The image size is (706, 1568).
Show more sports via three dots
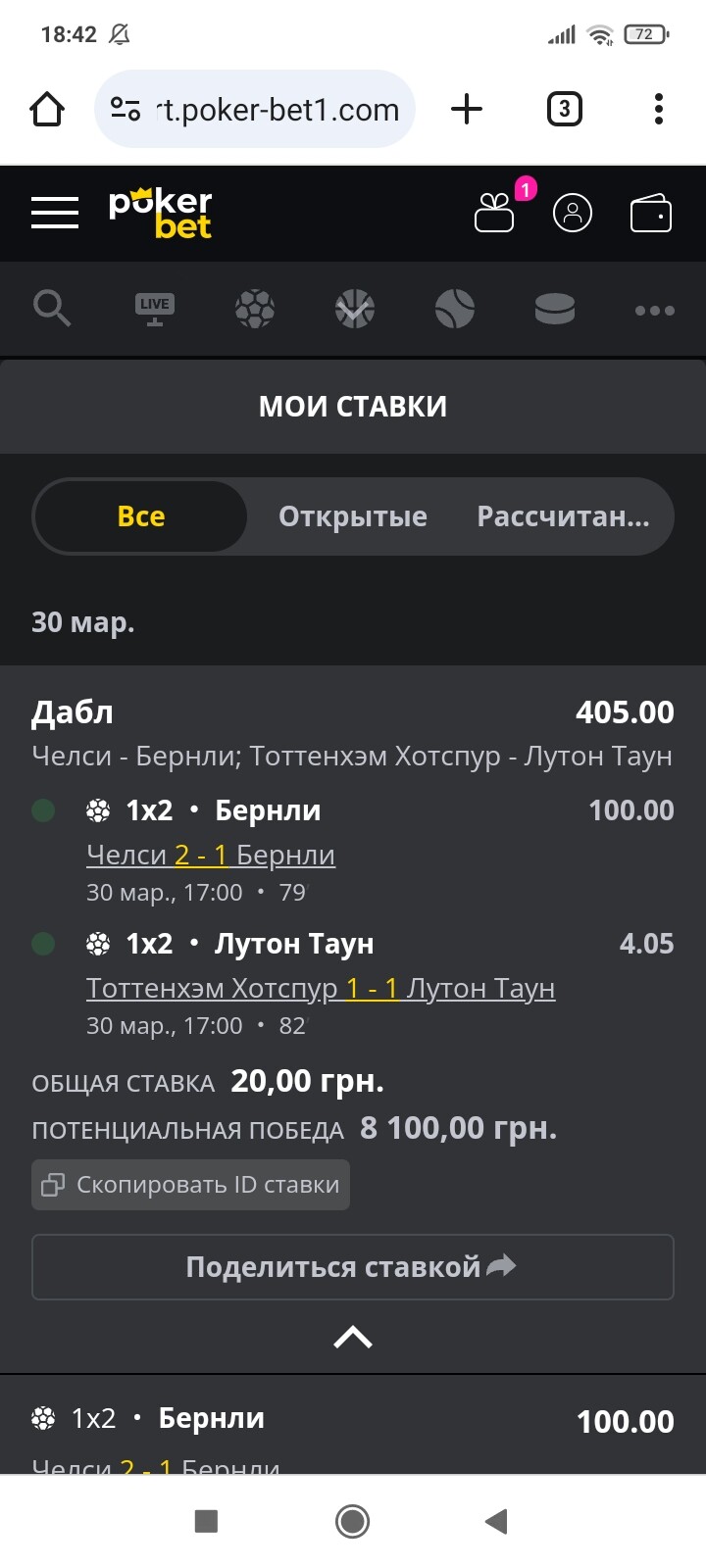[x=655, y=310]
